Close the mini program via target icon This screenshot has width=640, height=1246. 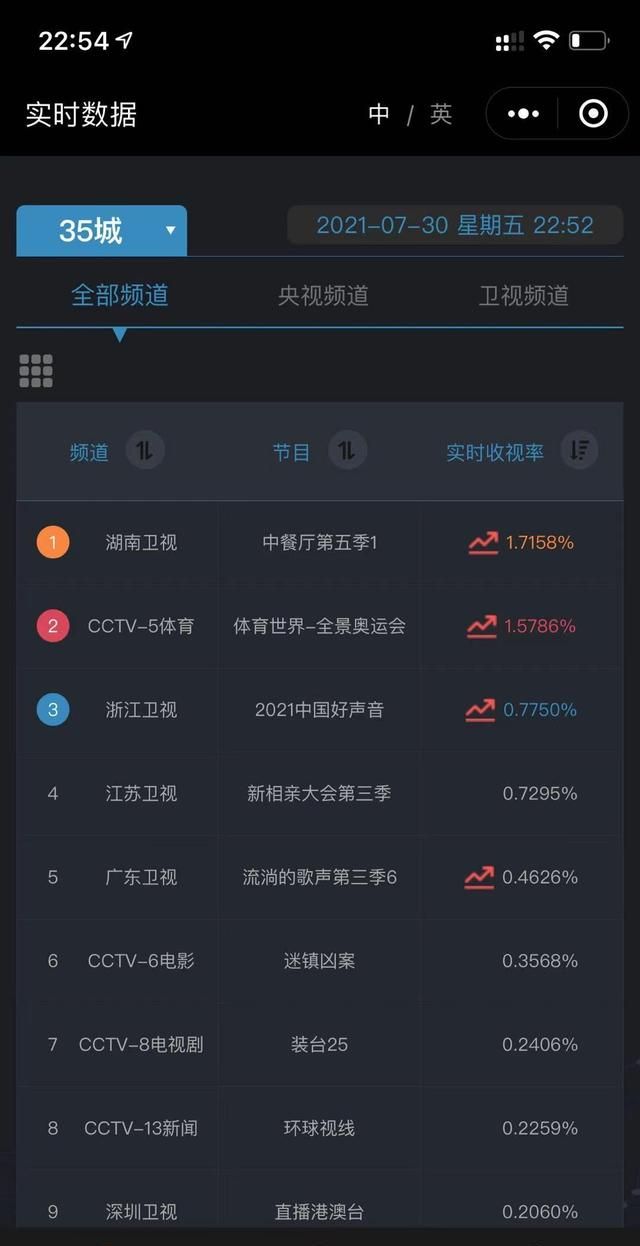pos(593,114)
